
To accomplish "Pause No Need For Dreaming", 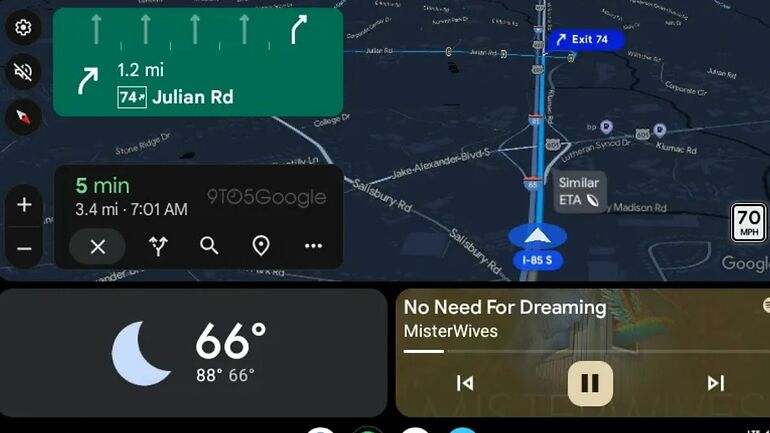I will tap(590, 383).
